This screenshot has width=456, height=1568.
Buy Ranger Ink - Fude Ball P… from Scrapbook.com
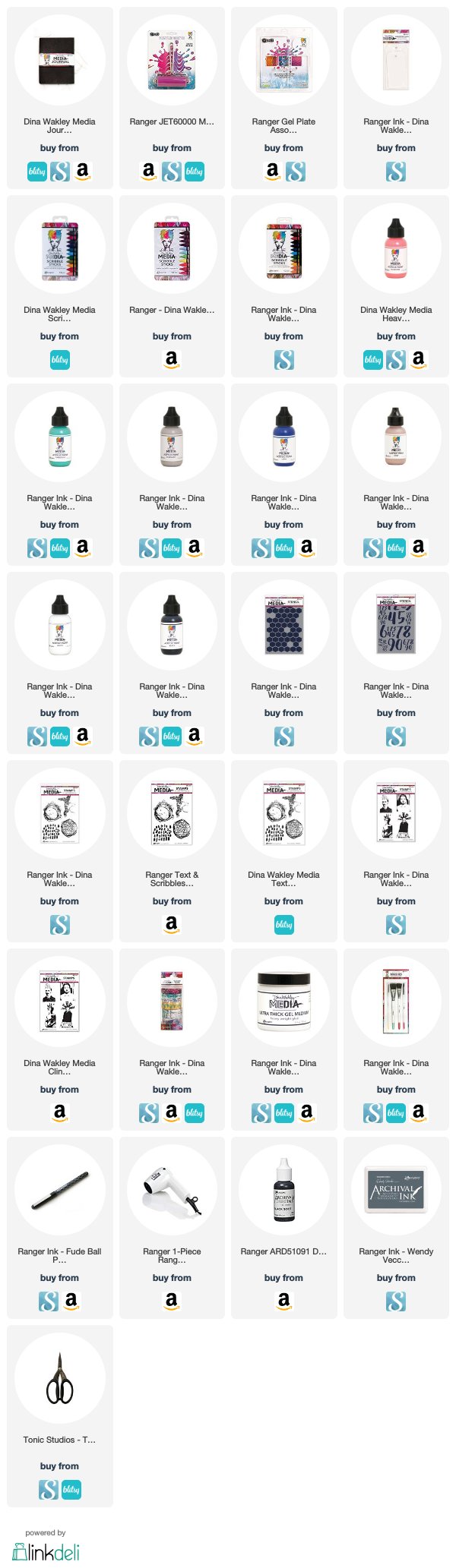coord(48,1301)
